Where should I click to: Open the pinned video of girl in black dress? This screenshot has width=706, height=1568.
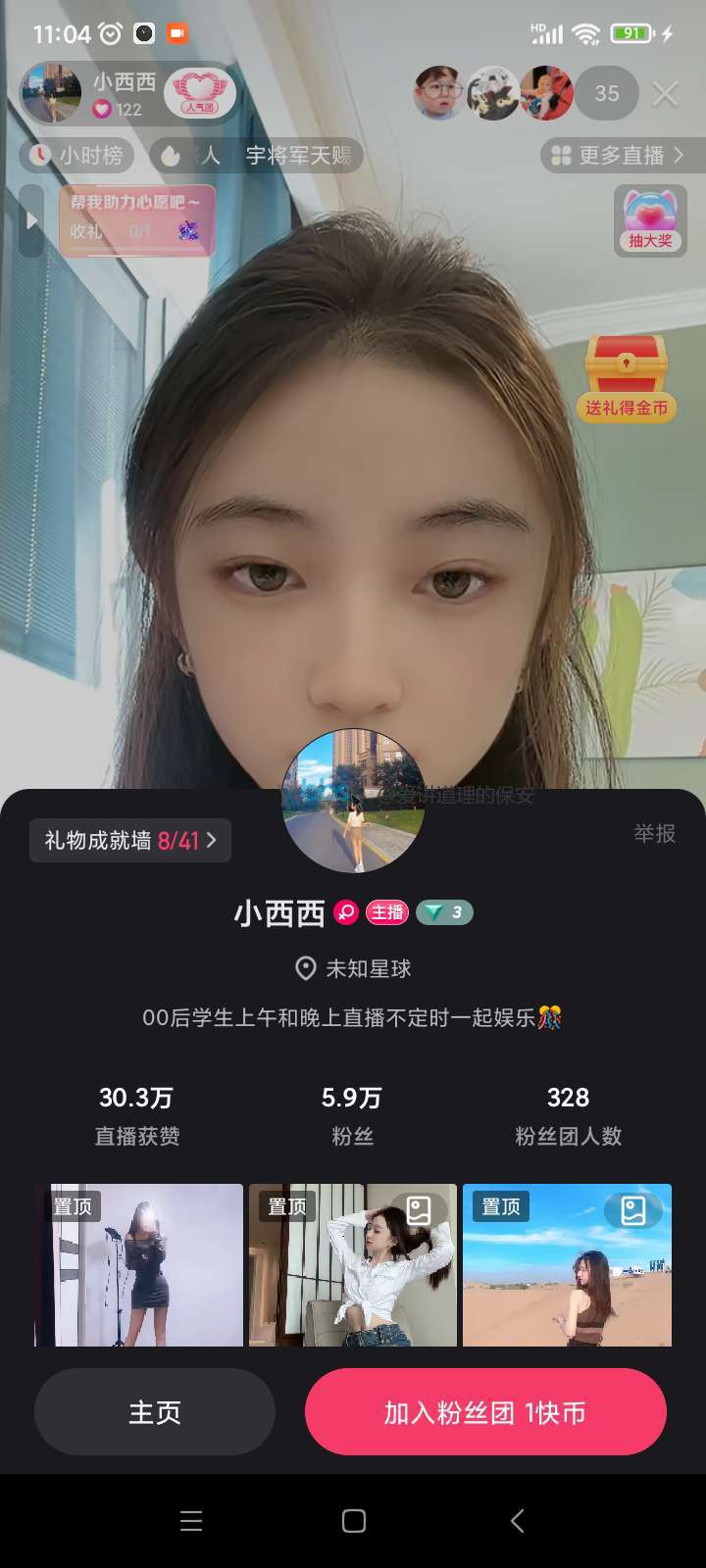tap(139, 1264)
